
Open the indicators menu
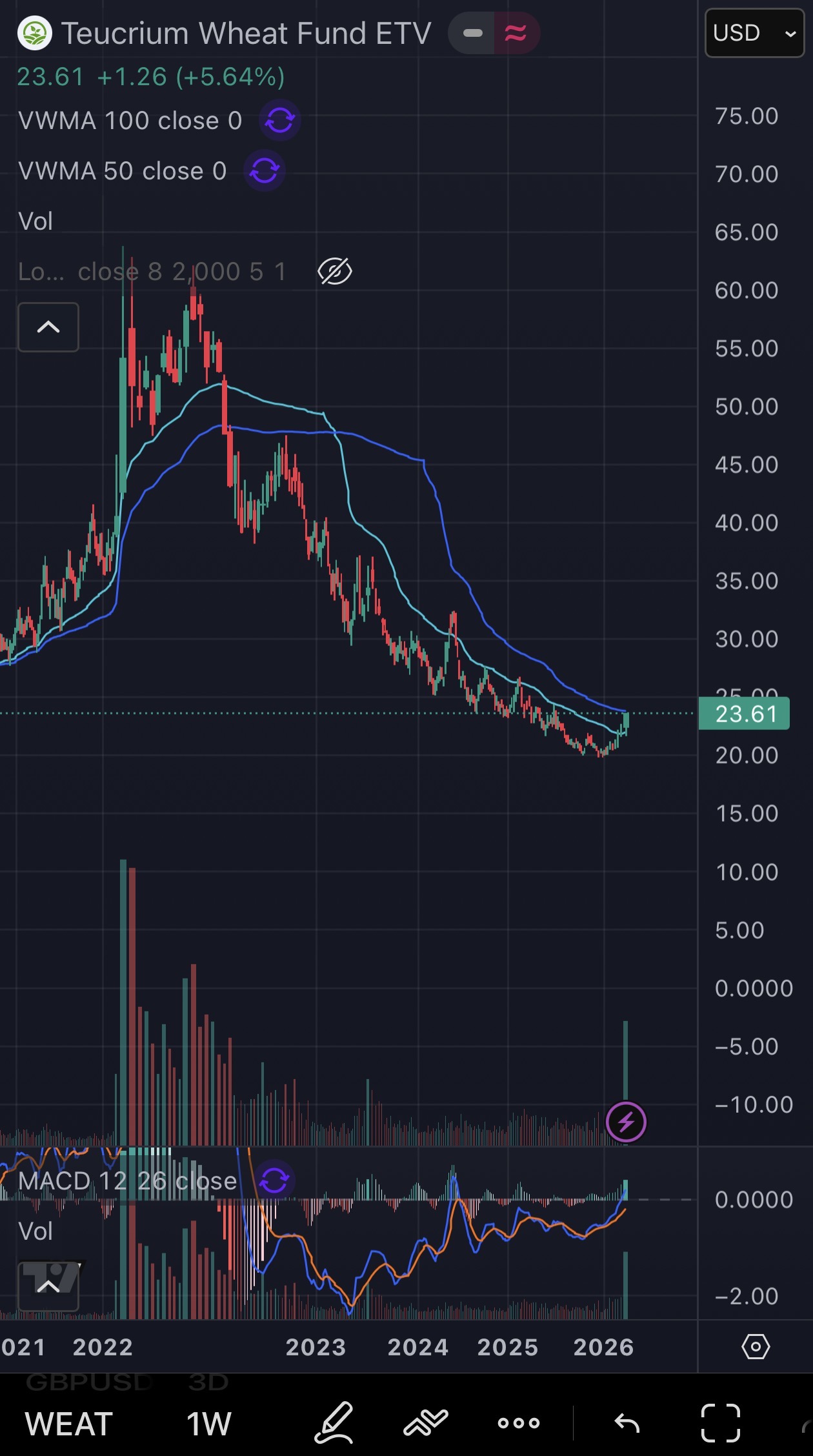click(x=425, y=1422)
